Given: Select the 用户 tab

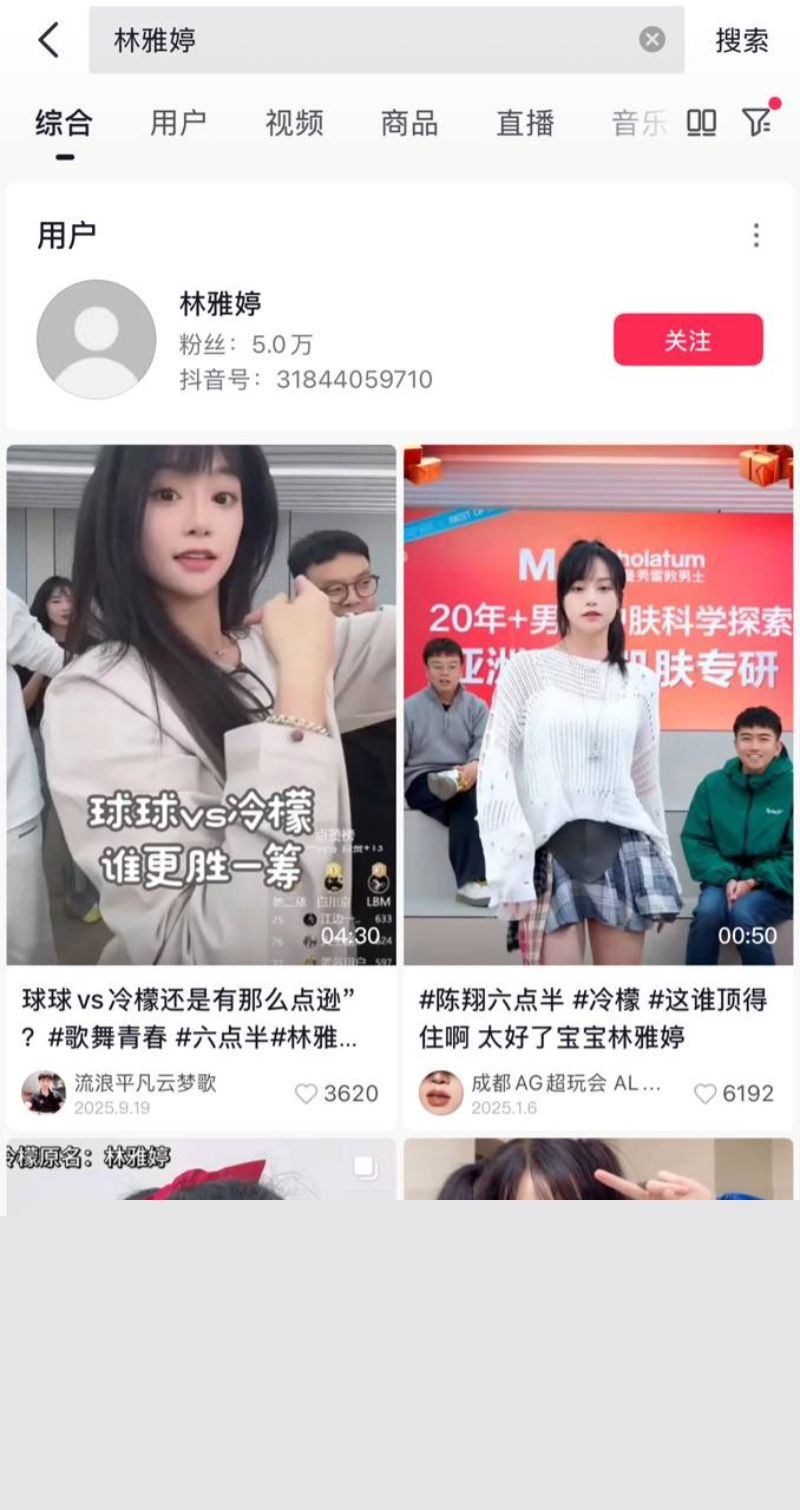Looking at the screenshot, I should tap(178, 122).
